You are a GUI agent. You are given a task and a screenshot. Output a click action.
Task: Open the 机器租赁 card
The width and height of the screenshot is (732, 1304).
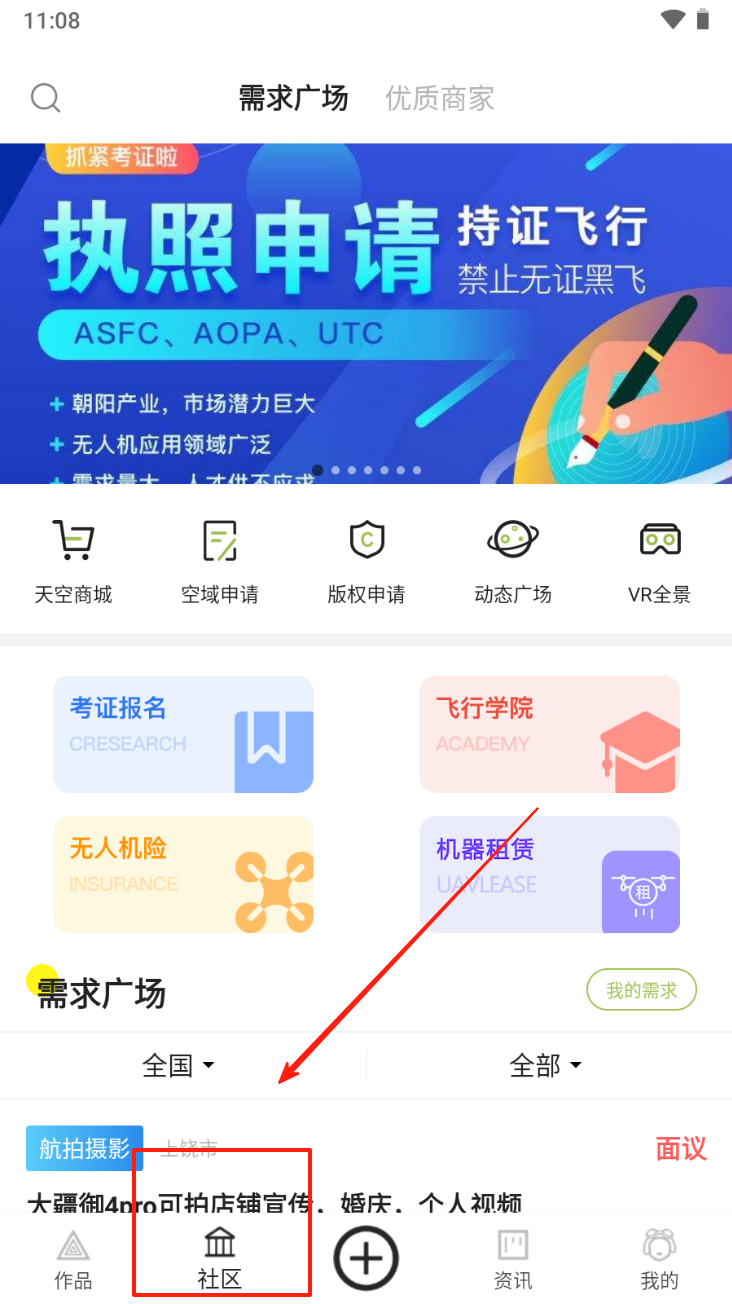coord(549,874)
